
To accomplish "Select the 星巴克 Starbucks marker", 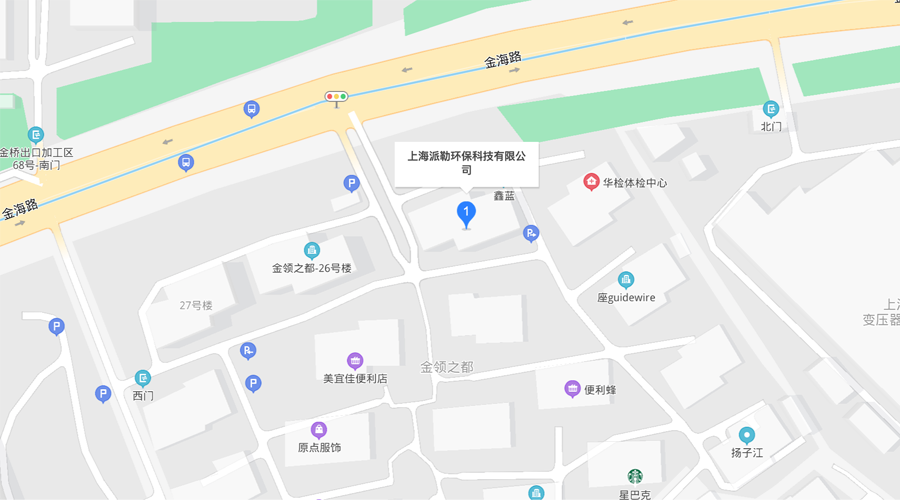I will (x=634, y=477).
